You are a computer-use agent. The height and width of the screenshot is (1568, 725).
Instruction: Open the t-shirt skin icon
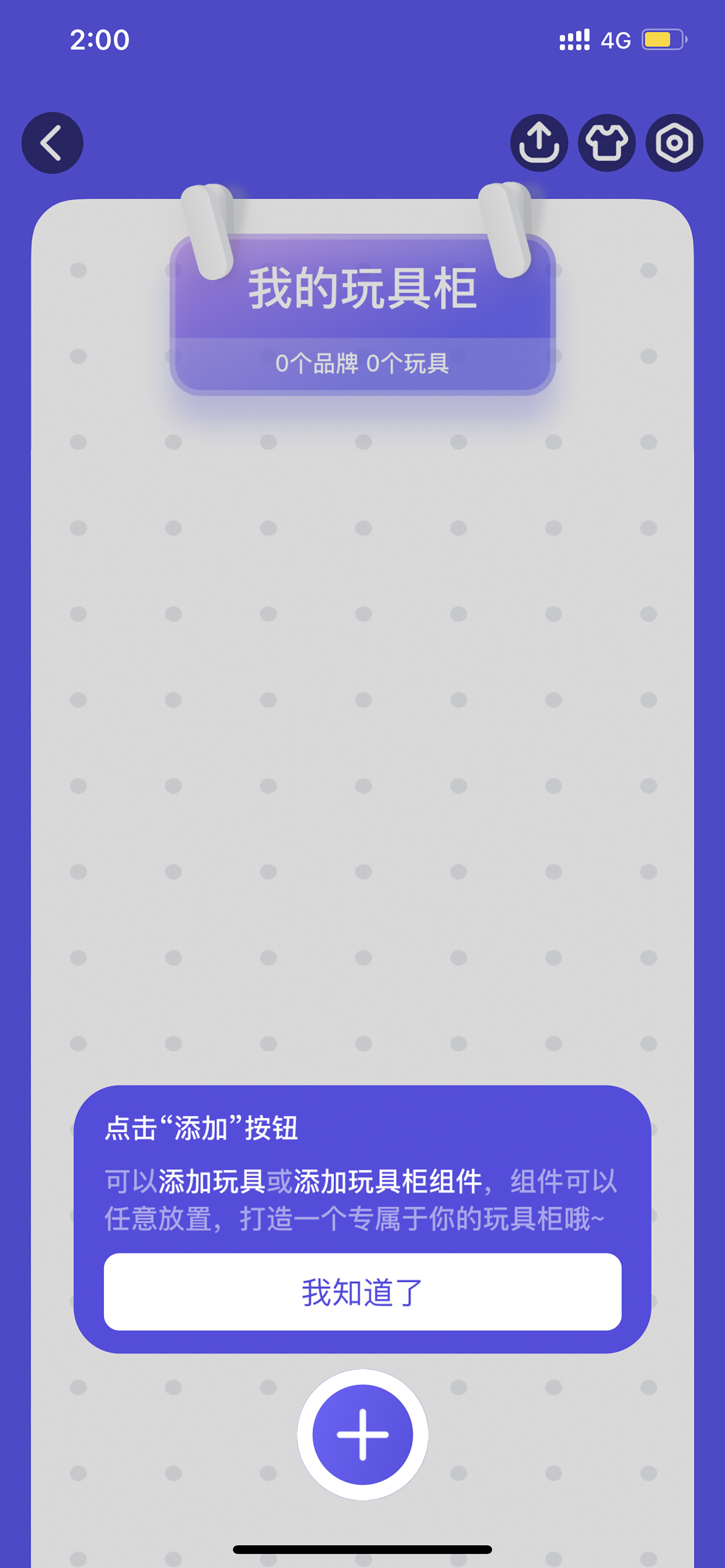point(607,143)
